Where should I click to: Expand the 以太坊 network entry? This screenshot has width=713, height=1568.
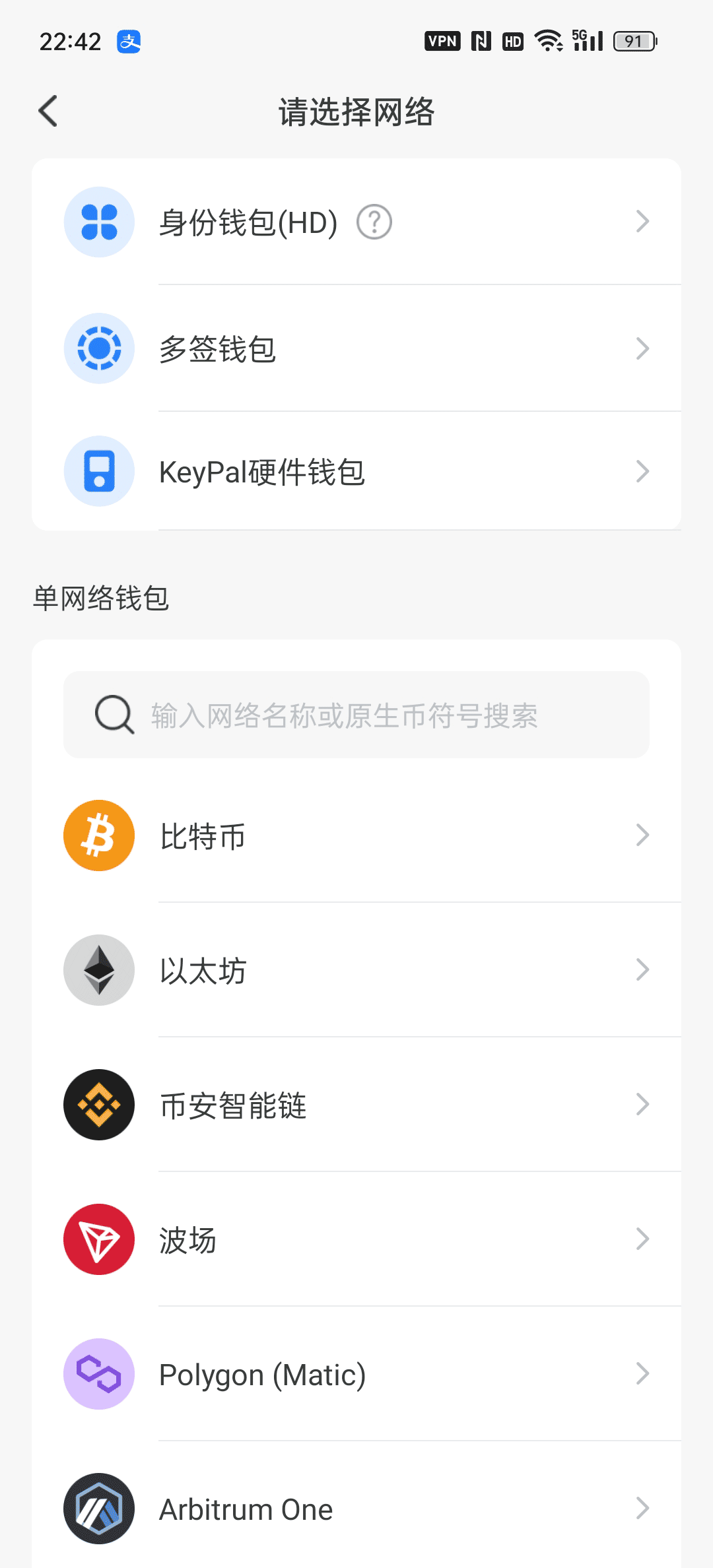tap(642, 969)
